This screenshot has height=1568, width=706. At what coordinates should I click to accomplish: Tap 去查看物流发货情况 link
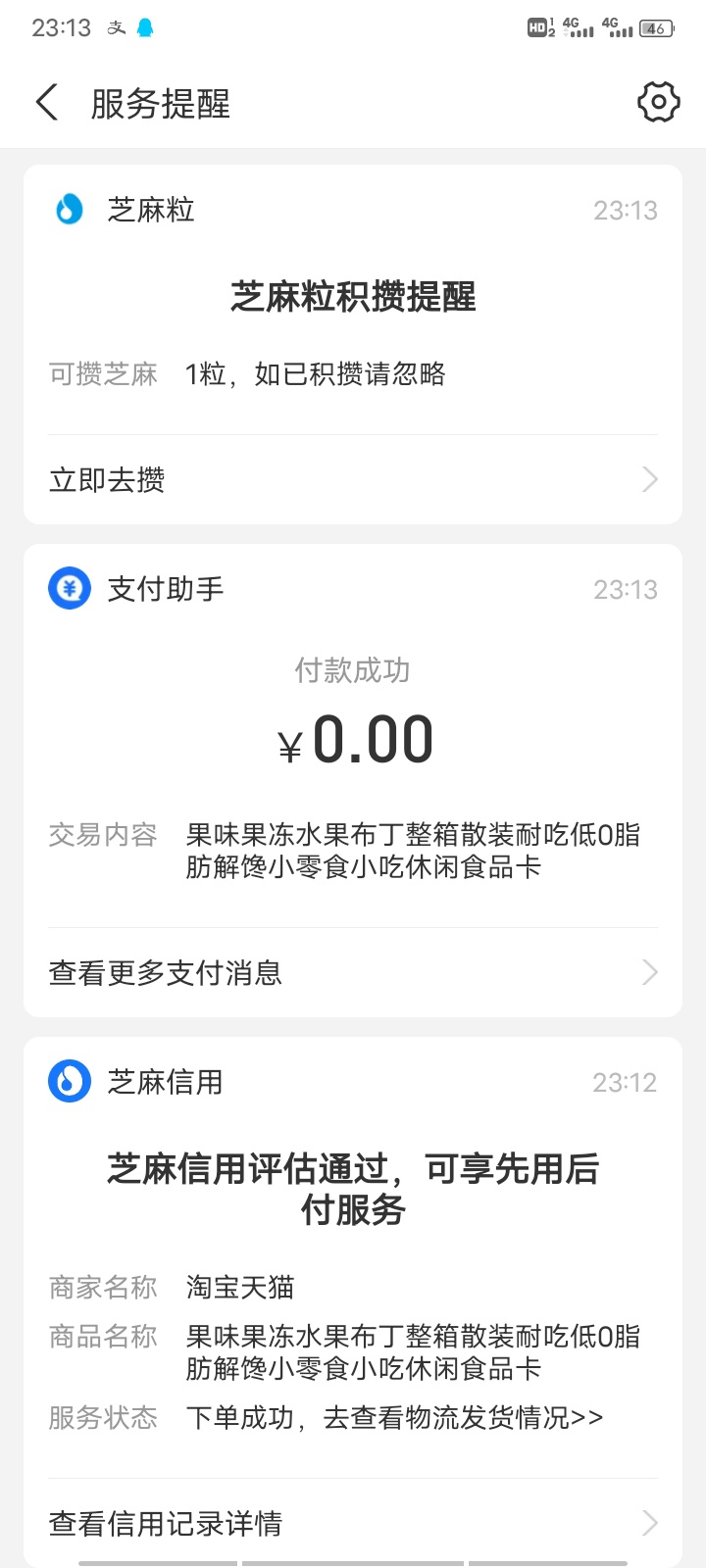coord(463,1418)
